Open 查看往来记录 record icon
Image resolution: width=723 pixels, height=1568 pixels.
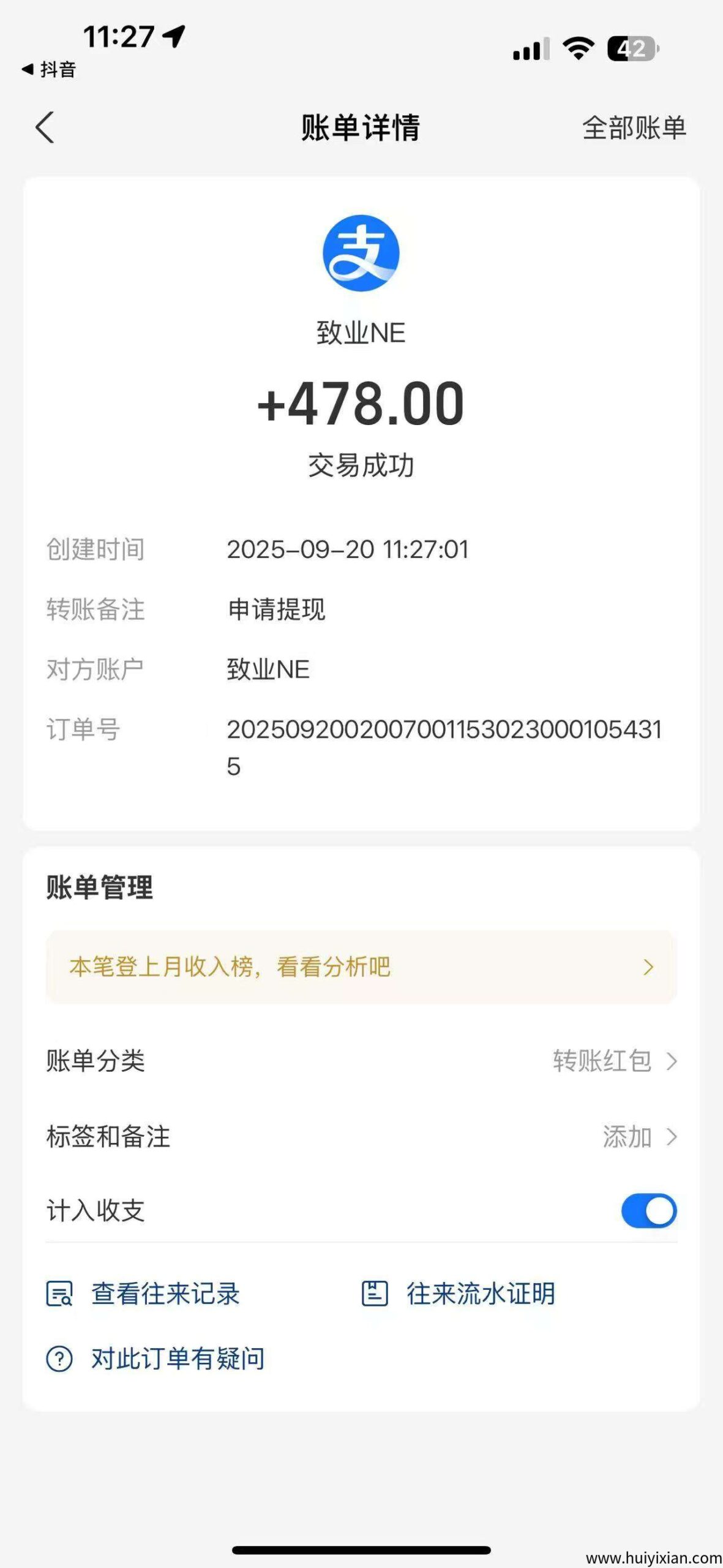pos(61,1294)
